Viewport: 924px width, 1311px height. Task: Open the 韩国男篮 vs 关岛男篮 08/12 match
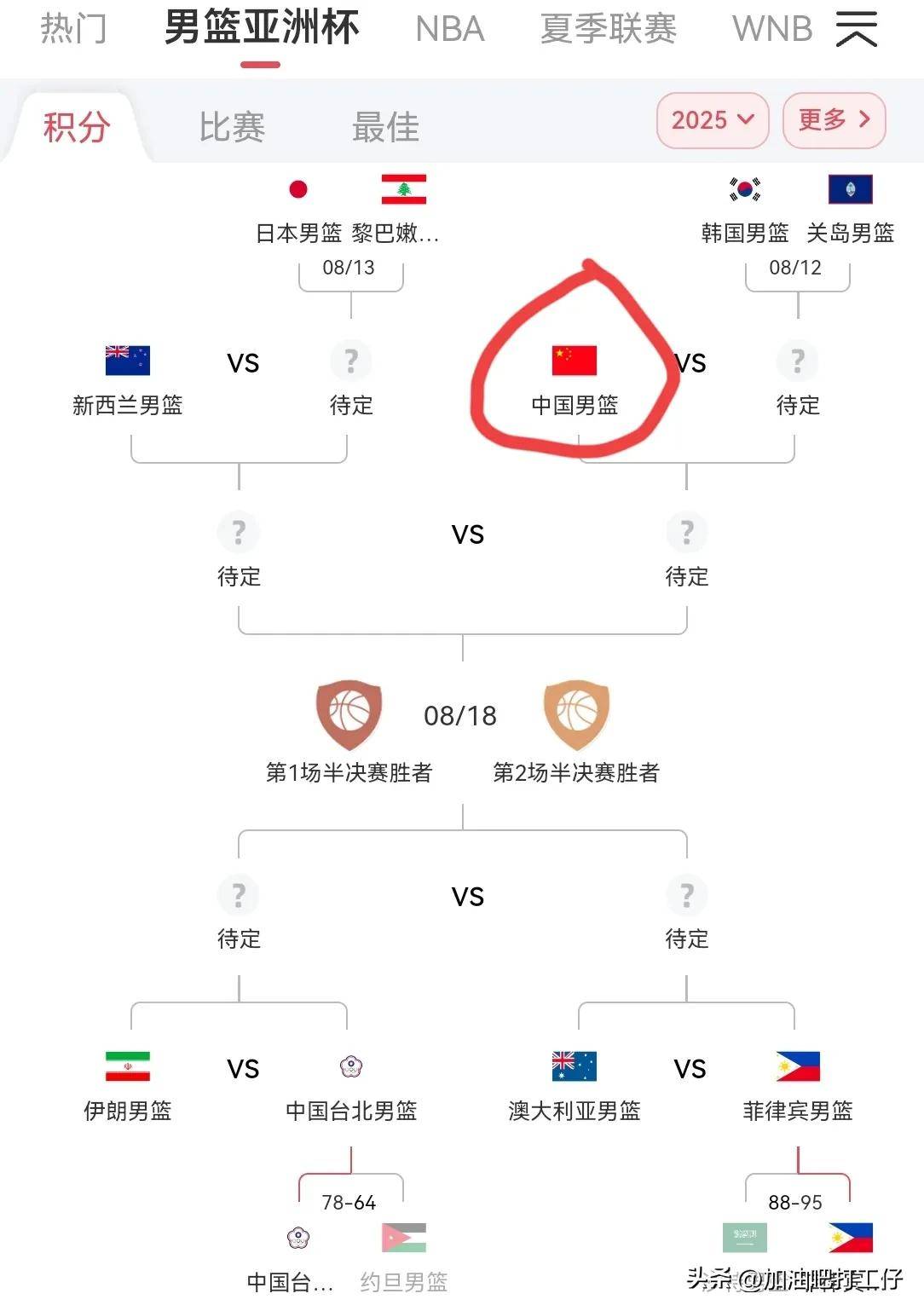[795, 267]
